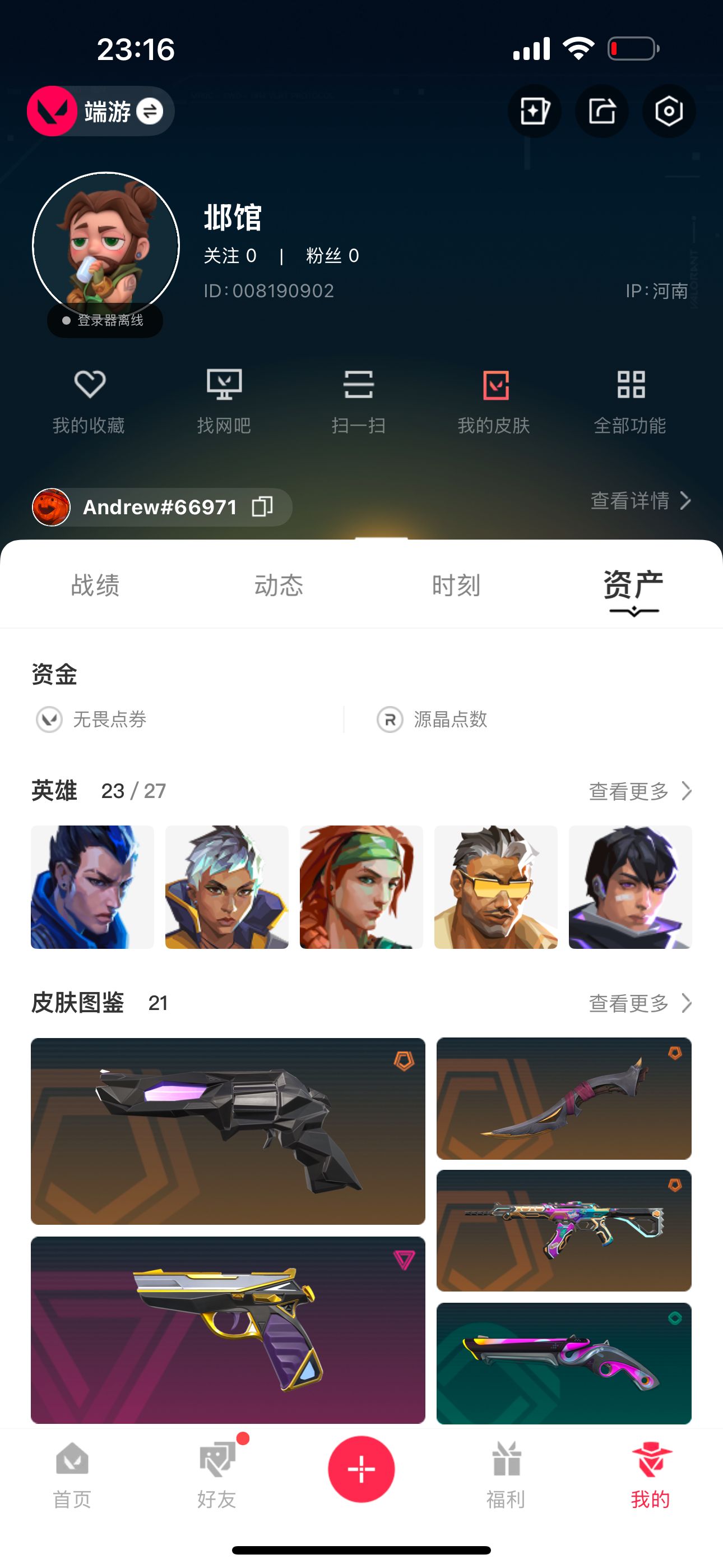The width and height of the screenshot is (723, 1568).
Task: Switch to the 战绩 tab
Action: pos(95,585)
